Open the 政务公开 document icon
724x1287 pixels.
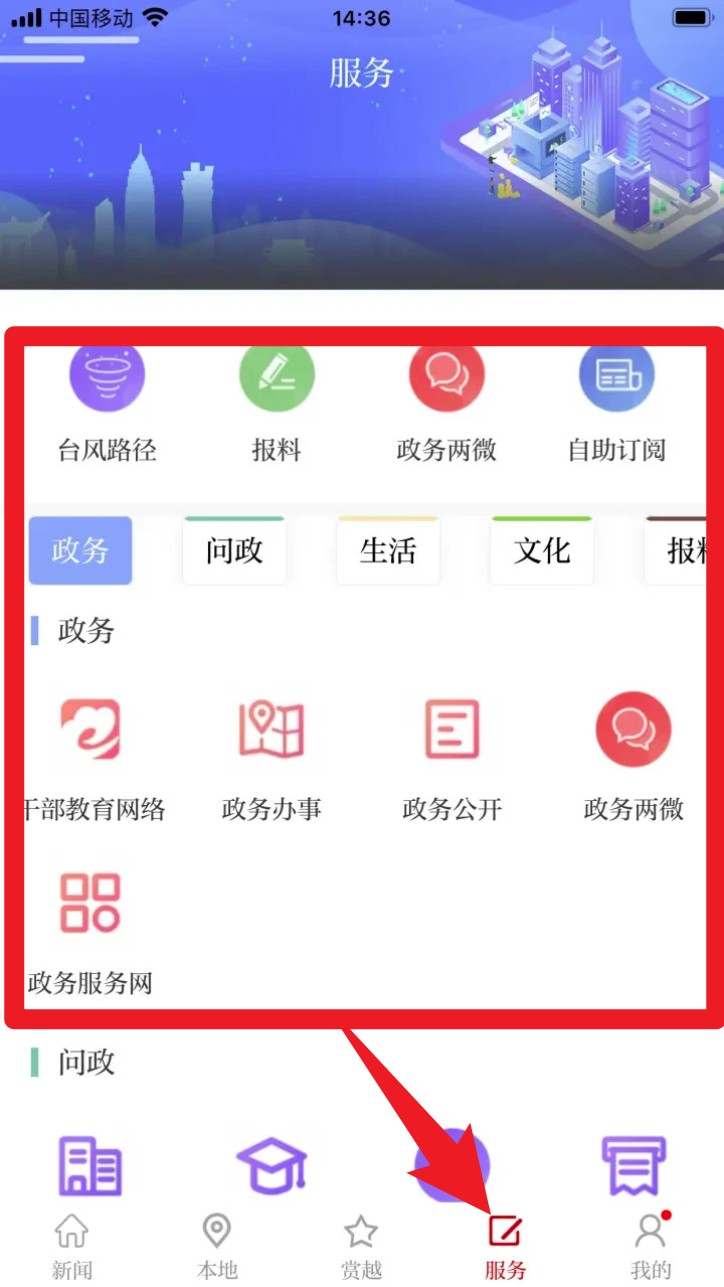click(x=452, y=729)
